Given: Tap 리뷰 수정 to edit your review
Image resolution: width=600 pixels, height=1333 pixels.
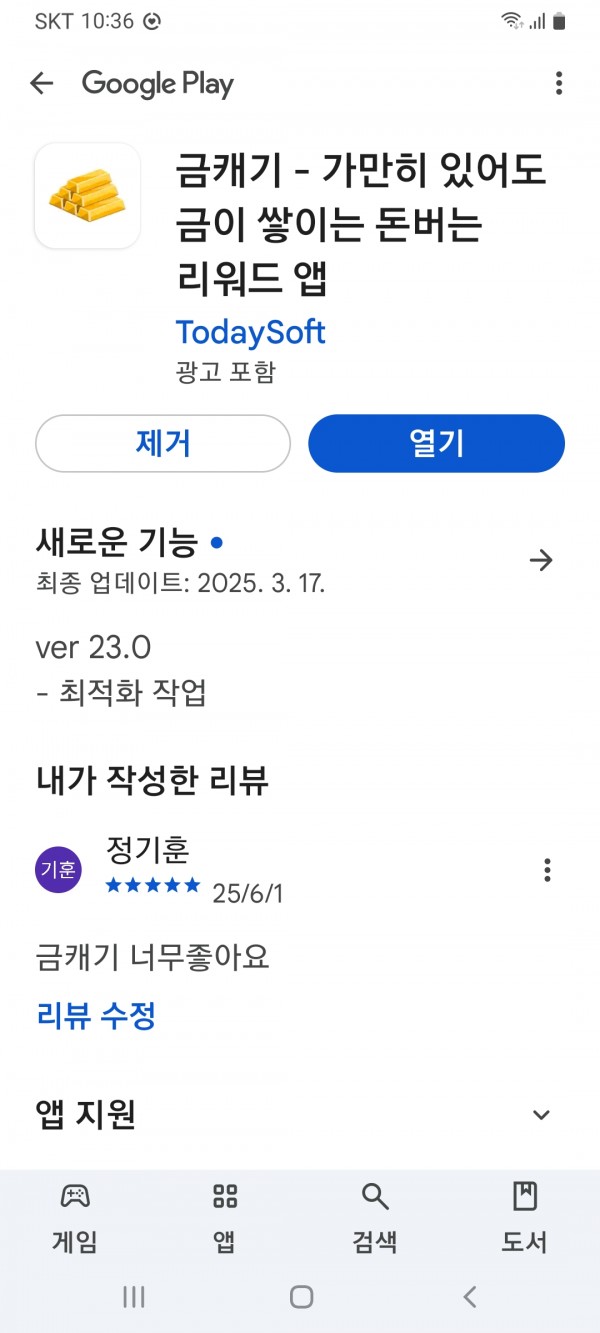Looking at the screenshot, I should click(x=96, y=1017).
